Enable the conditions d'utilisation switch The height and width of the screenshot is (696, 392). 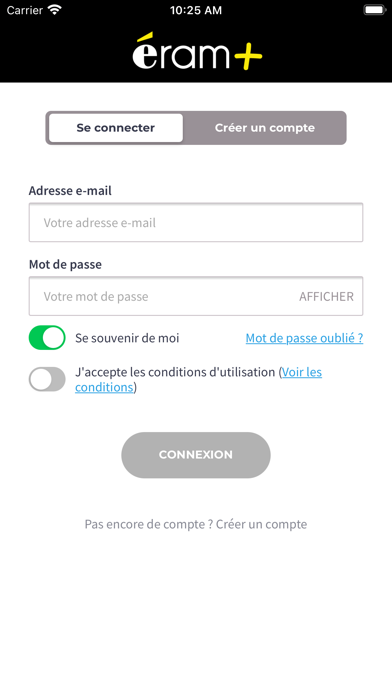pos(47,379)
